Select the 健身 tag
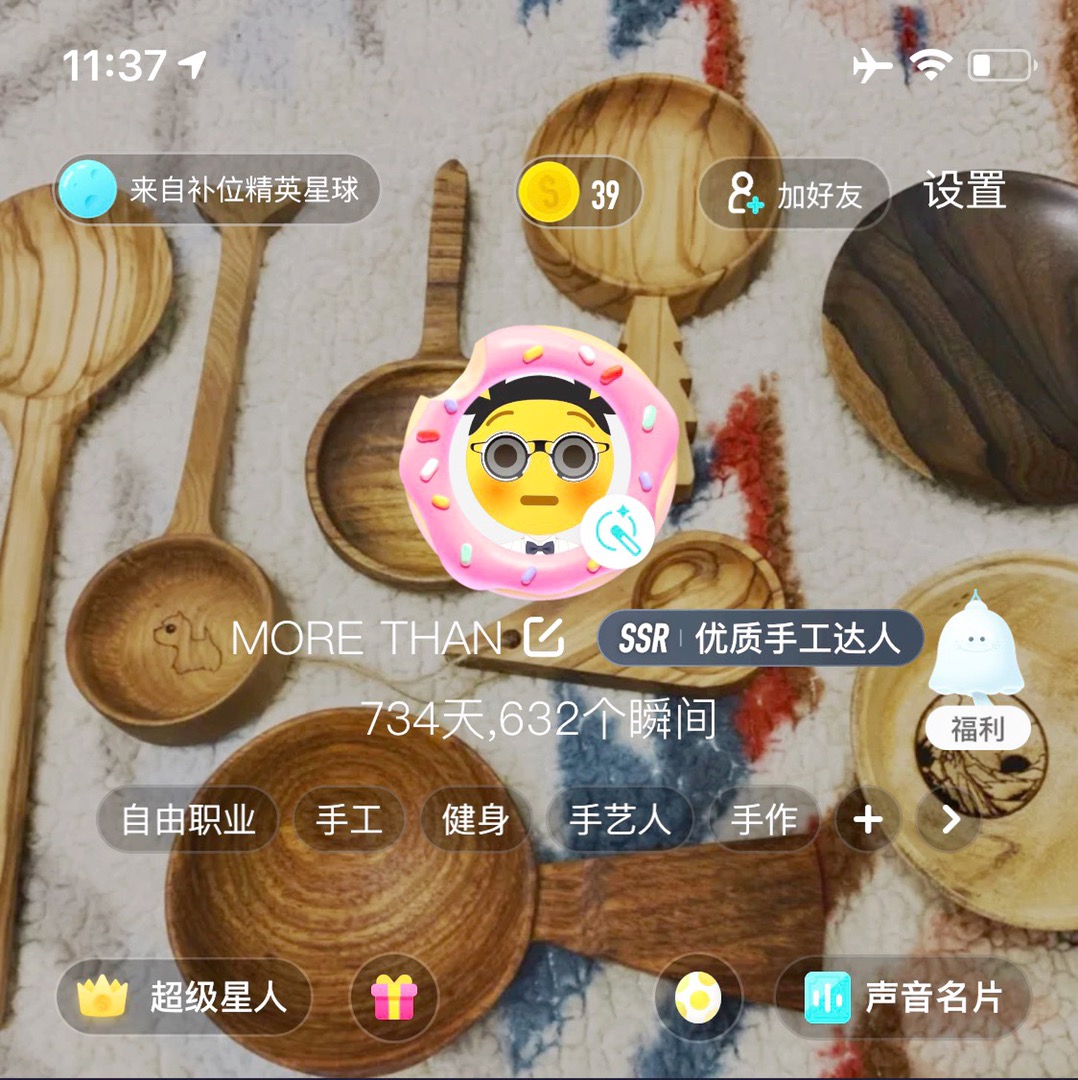Viewport: 1078px width, 1080px height. pyautogui.click(x=475, y=820)
